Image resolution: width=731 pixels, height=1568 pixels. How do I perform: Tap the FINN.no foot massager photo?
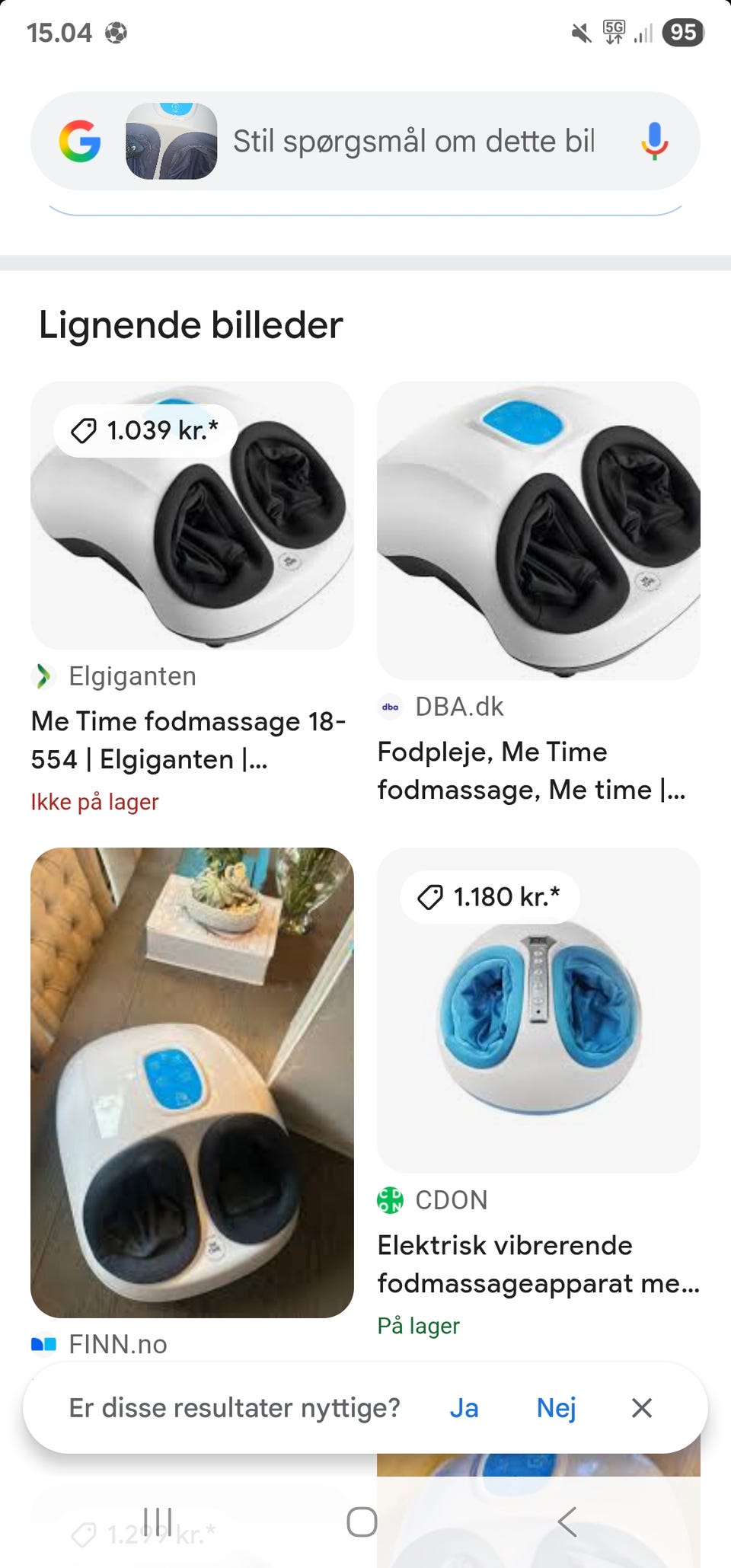[x=193, y=1081]
